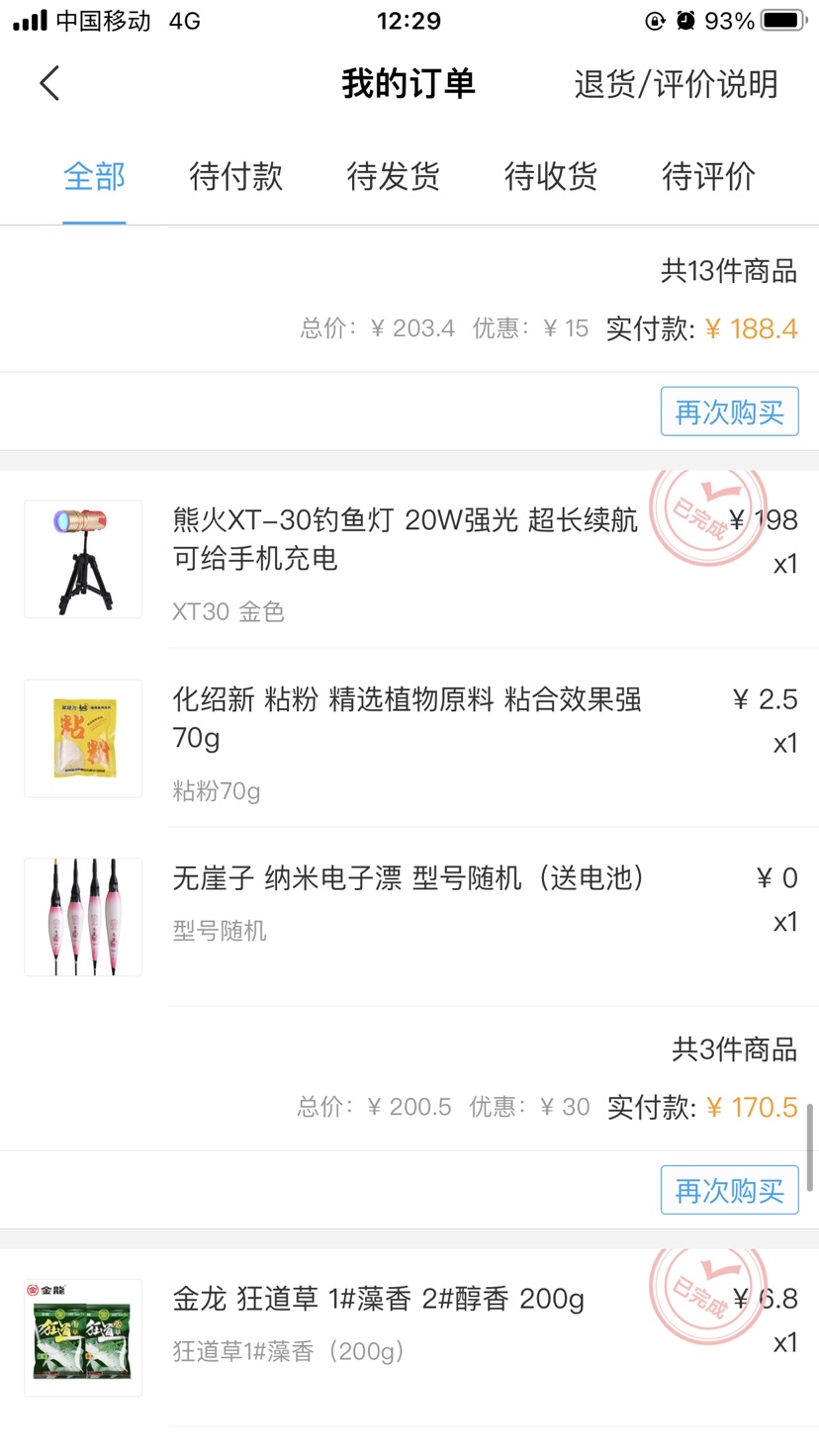Switch to the 待评价 tab

[708, 176]
